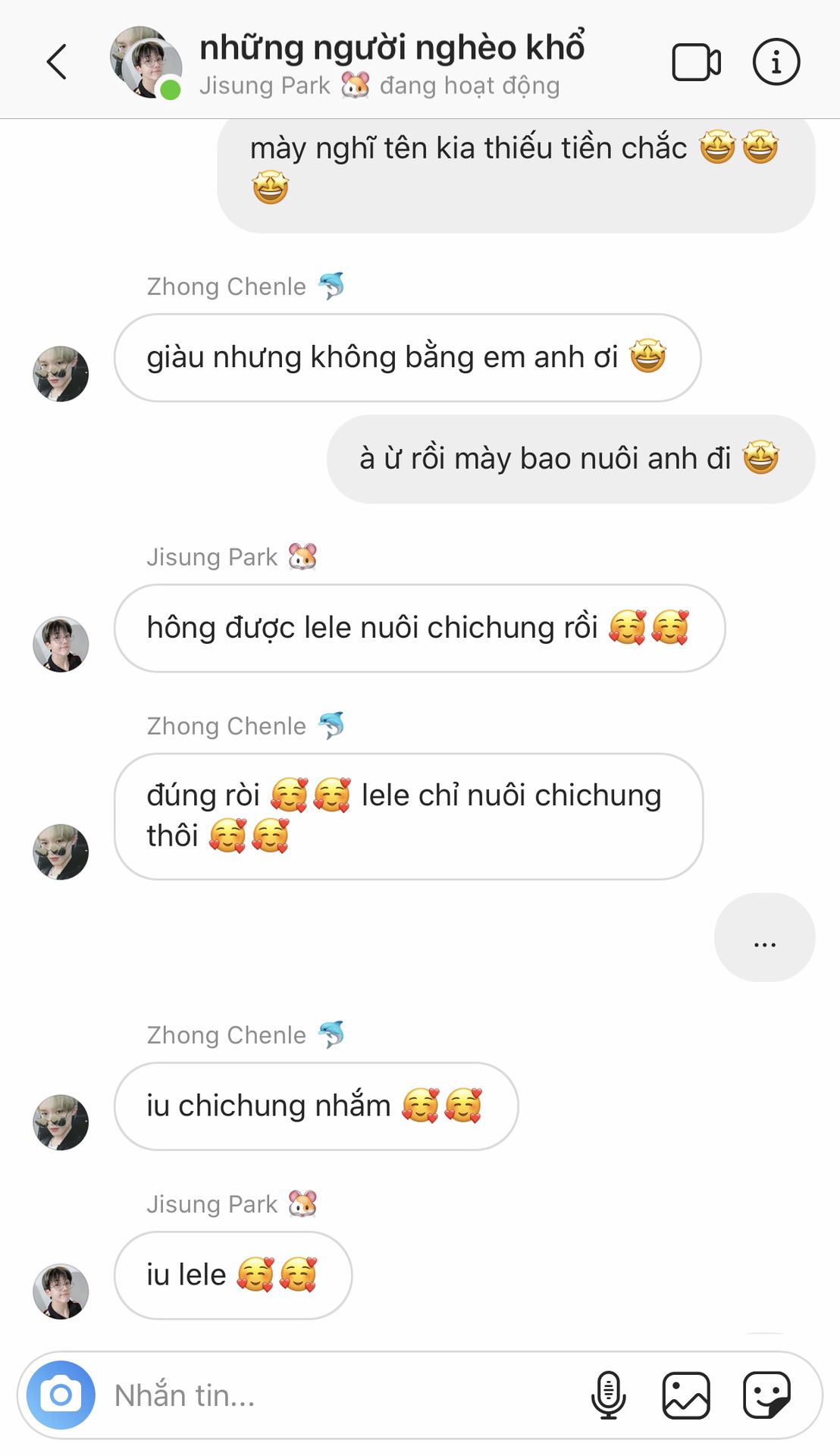Screen dimensions: 840x1456
Task: Tap the Nhắn tin message field
Action: [341, 1395]
